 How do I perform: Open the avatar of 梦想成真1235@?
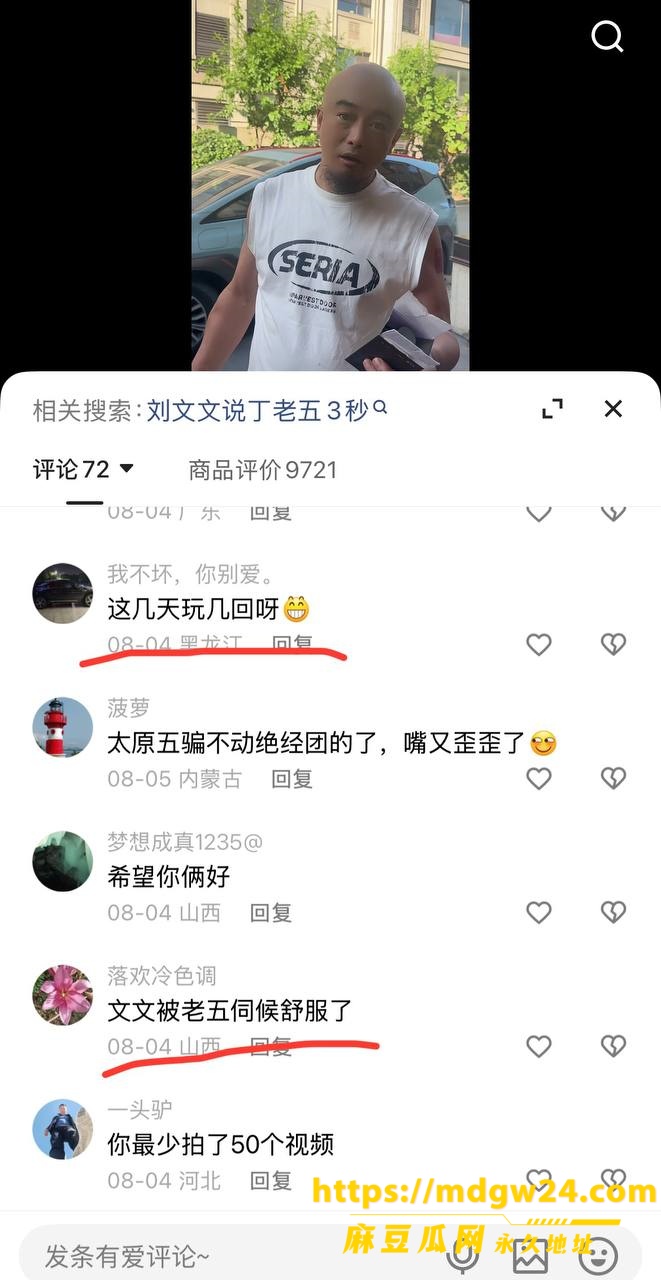coord(62,861)
